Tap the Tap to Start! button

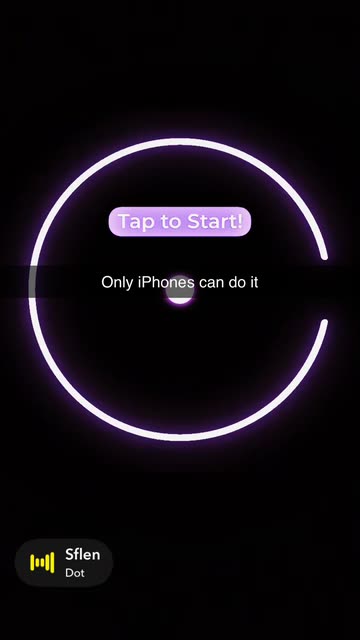pos(180,222)
